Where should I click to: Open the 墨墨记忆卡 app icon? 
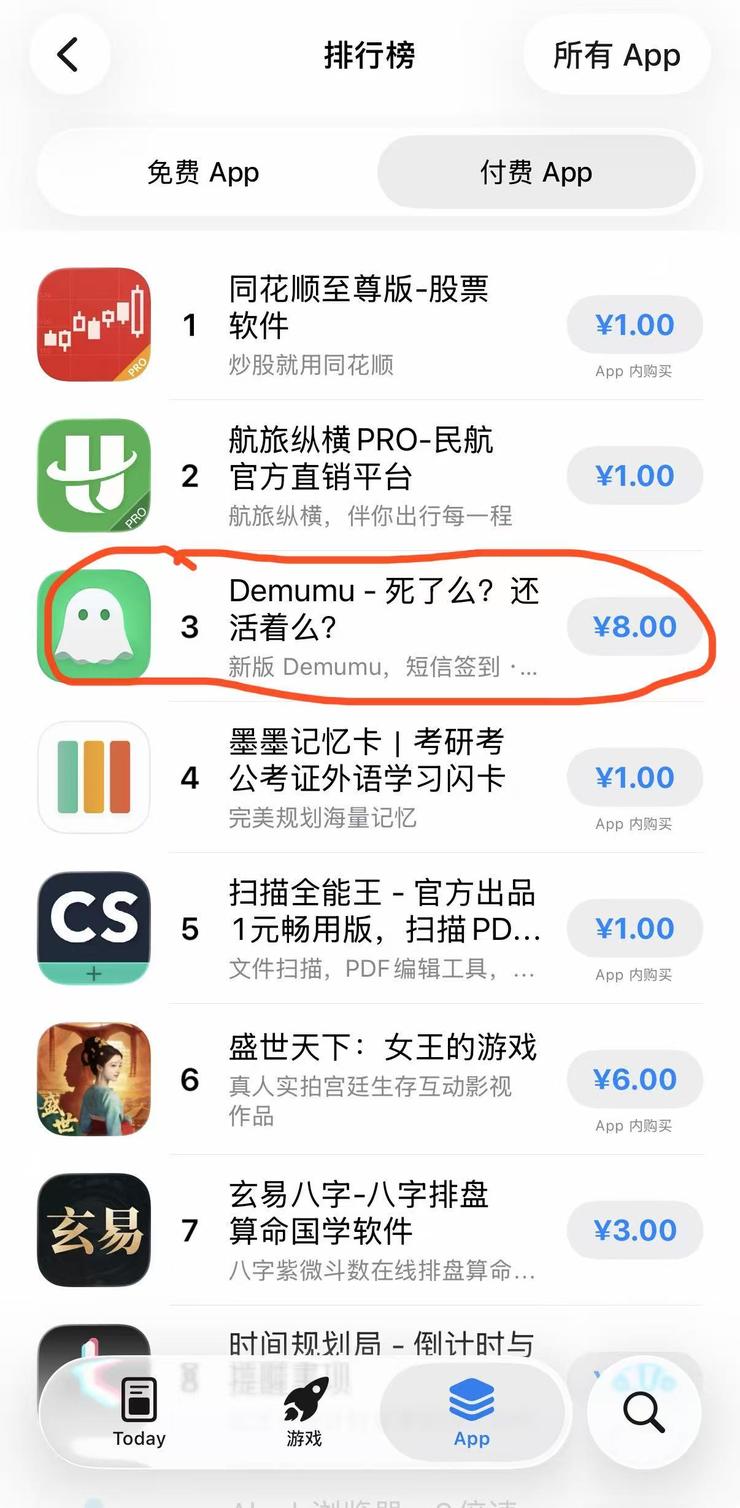[x=93, y=777]
